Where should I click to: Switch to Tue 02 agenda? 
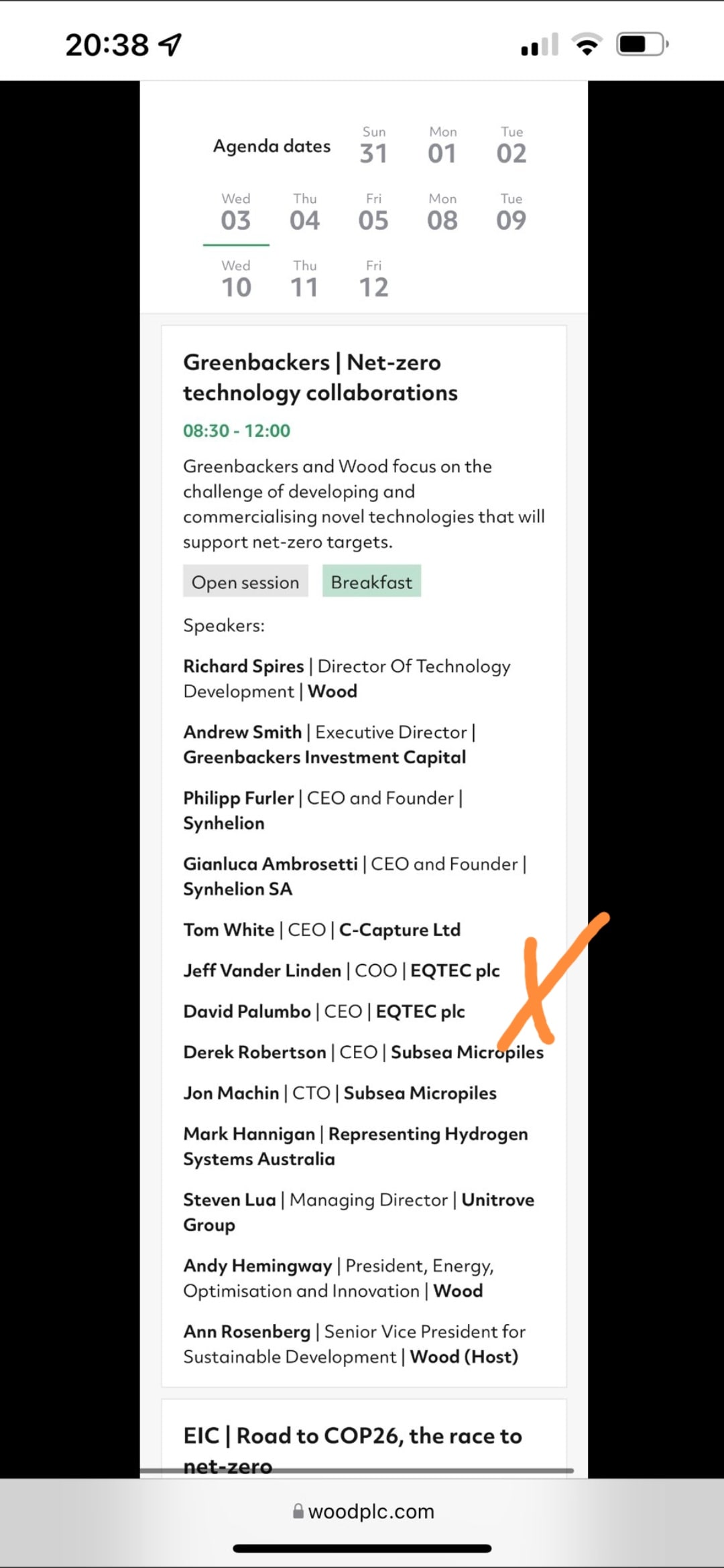[x=511, y=146]
